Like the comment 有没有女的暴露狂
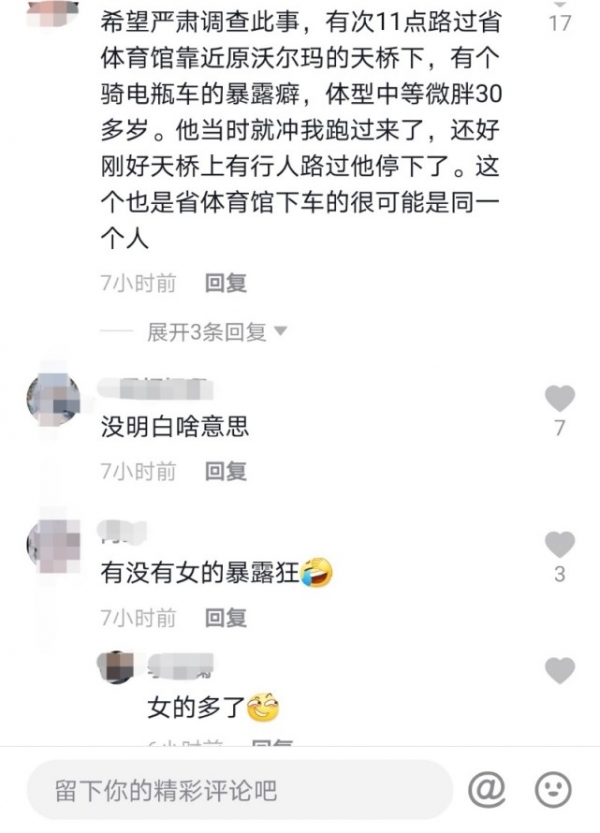Viewport: 600px width, 833px height. pos(560,545)
